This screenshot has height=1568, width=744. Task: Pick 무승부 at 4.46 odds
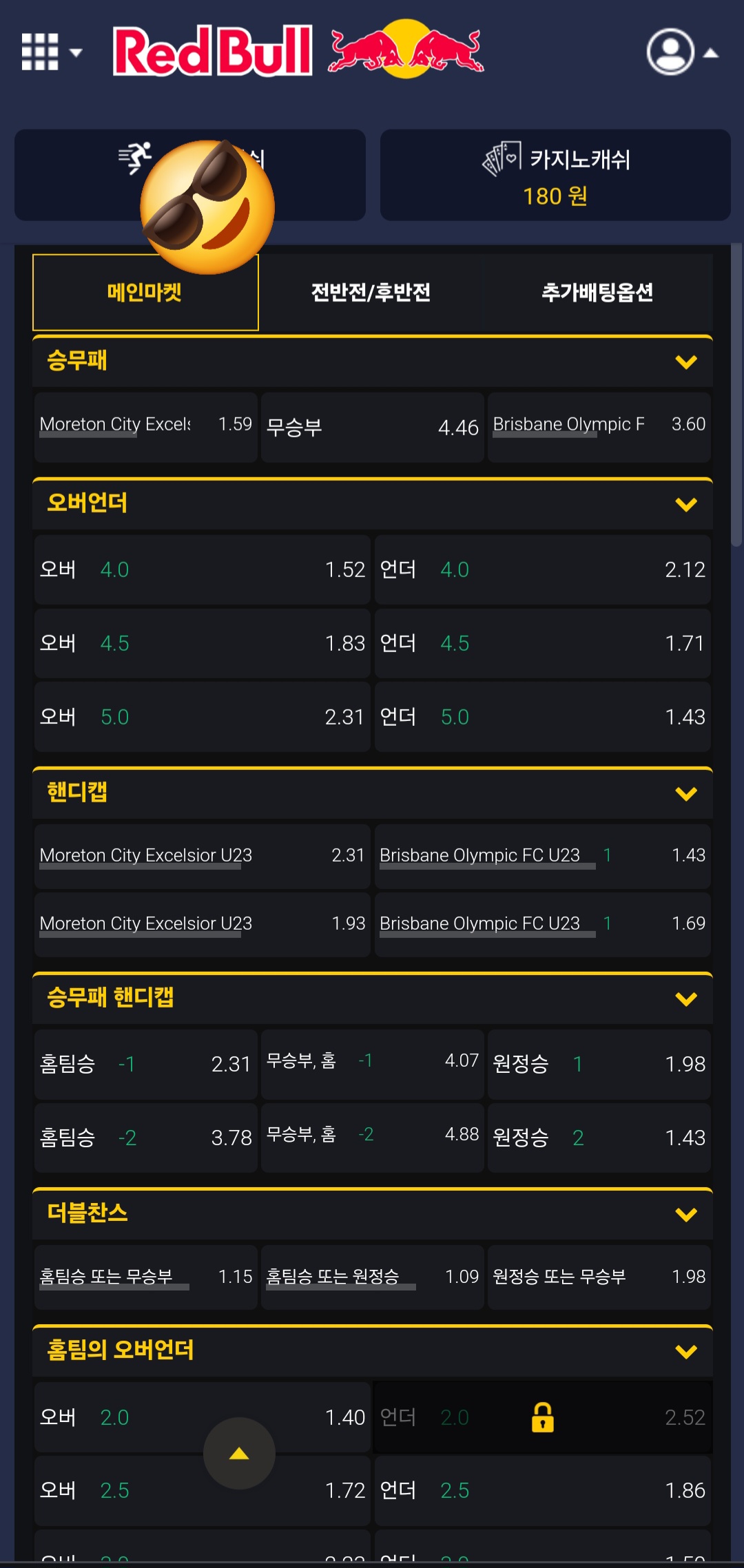pyautogui.click(x=372, y=427)
